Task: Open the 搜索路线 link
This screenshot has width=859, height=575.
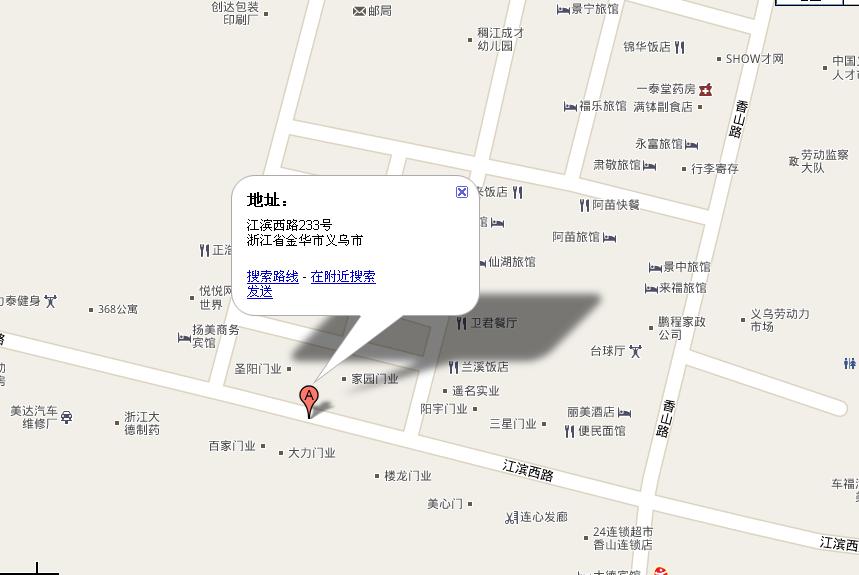Action: click(x=272, y=277)
